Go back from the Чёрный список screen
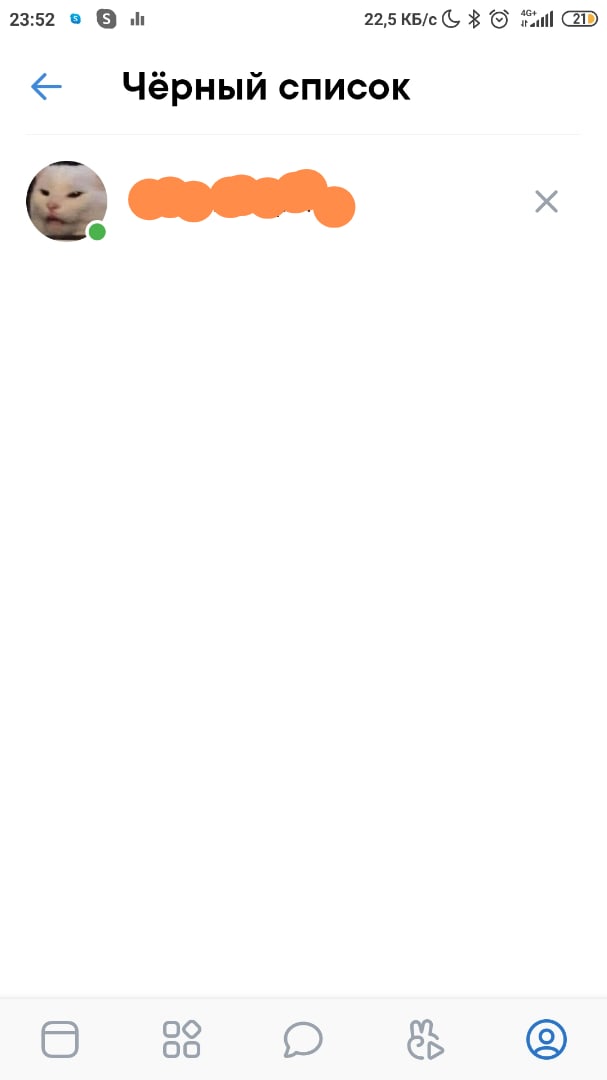This screenshot has height=1080, width=607. (x=46, y=87)
